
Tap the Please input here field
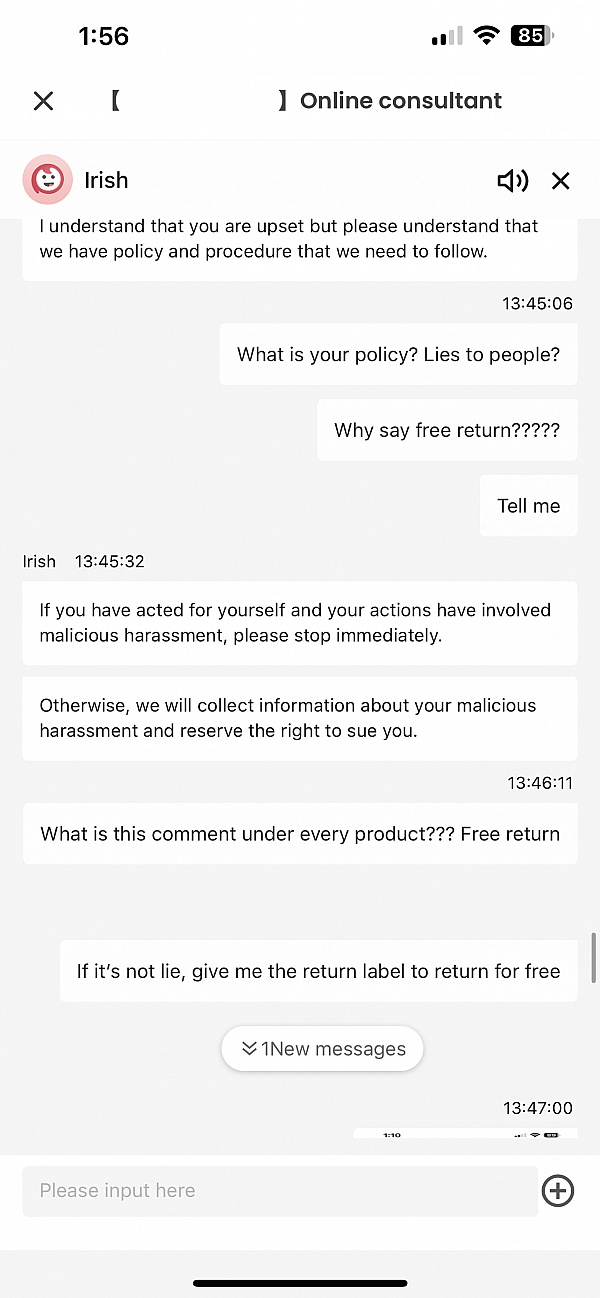coord(280,1190)
